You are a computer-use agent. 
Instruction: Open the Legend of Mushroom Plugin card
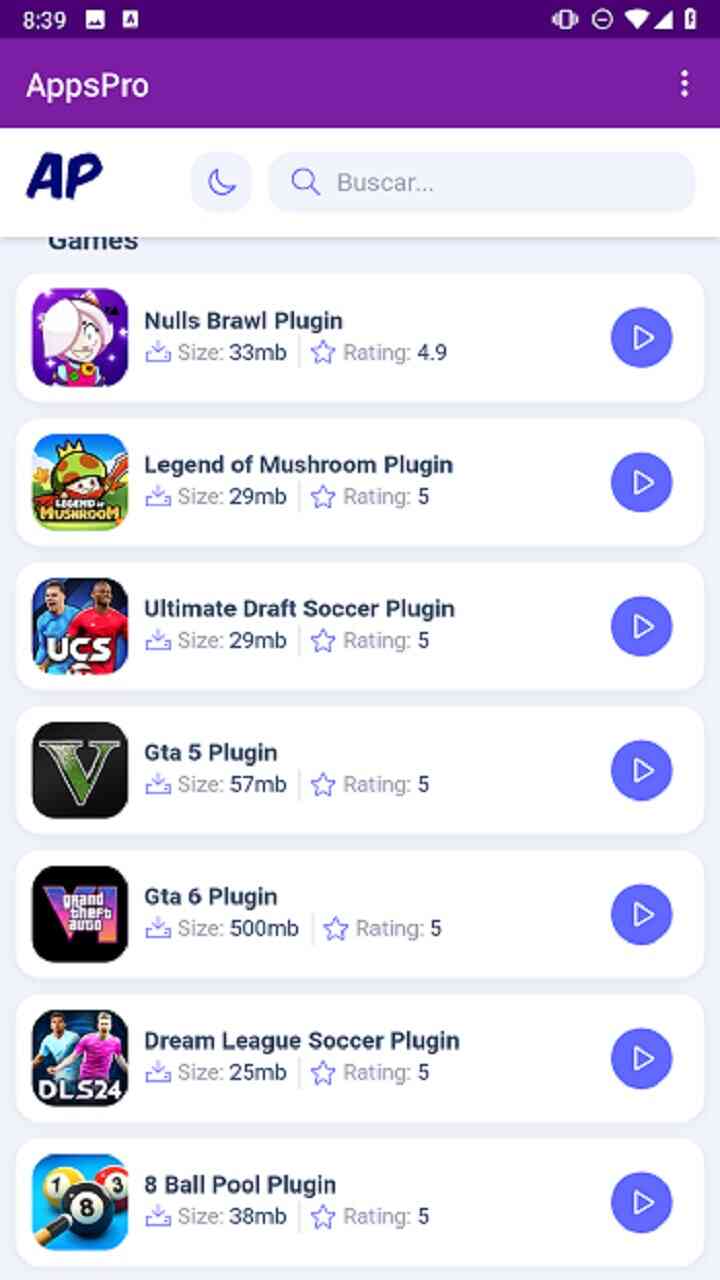(300, 482)
